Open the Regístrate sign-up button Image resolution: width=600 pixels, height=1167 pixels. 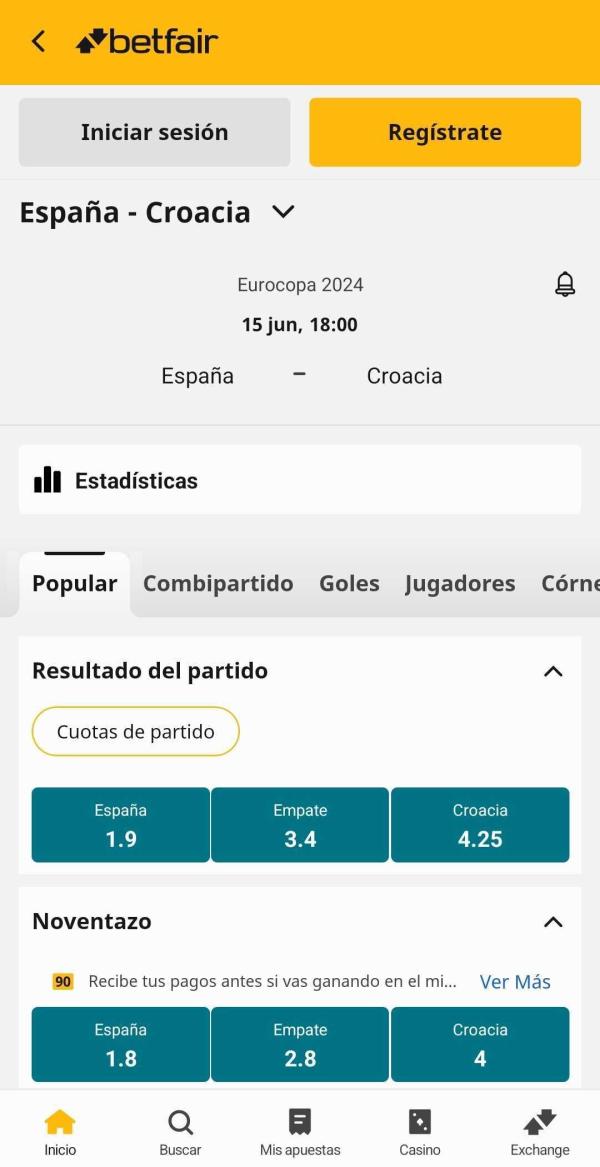445,132
